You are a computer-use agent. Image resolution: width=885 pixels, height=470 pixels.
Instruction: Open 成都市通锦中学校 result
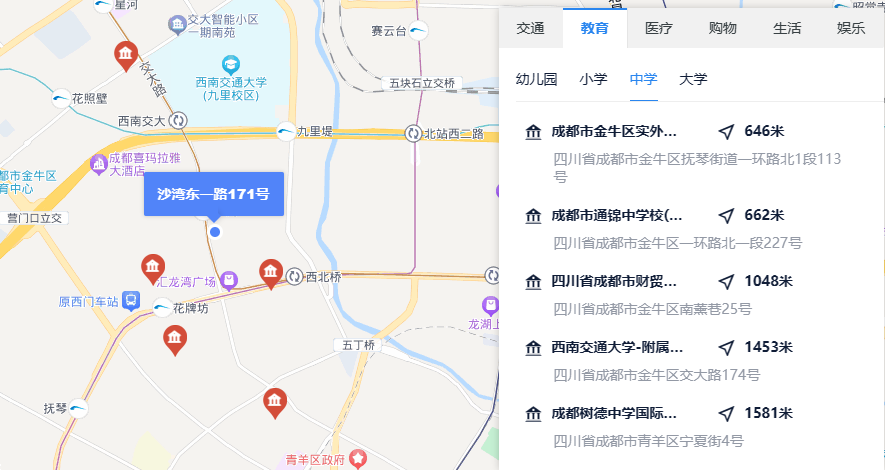tap(616, 215)
